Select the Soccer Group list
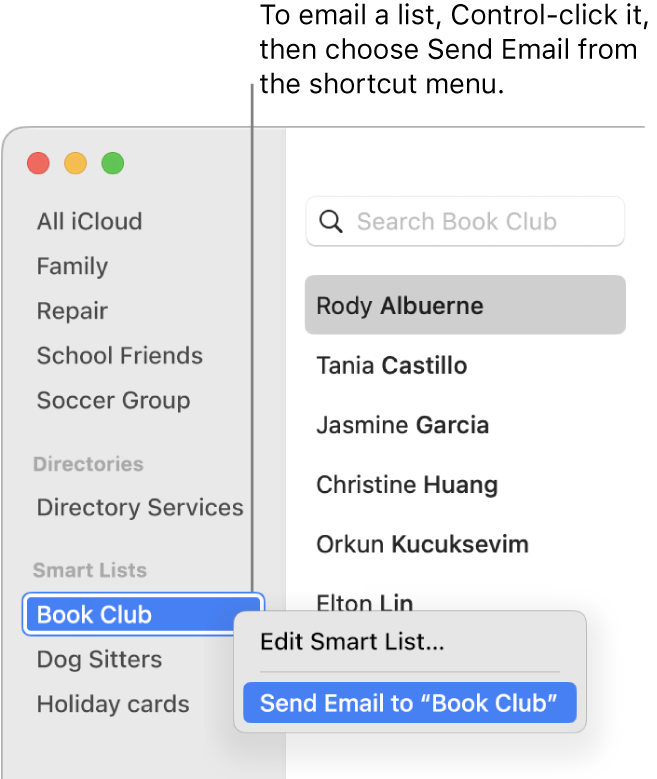This screenshot has width=657, height=779. click(113, 401)
